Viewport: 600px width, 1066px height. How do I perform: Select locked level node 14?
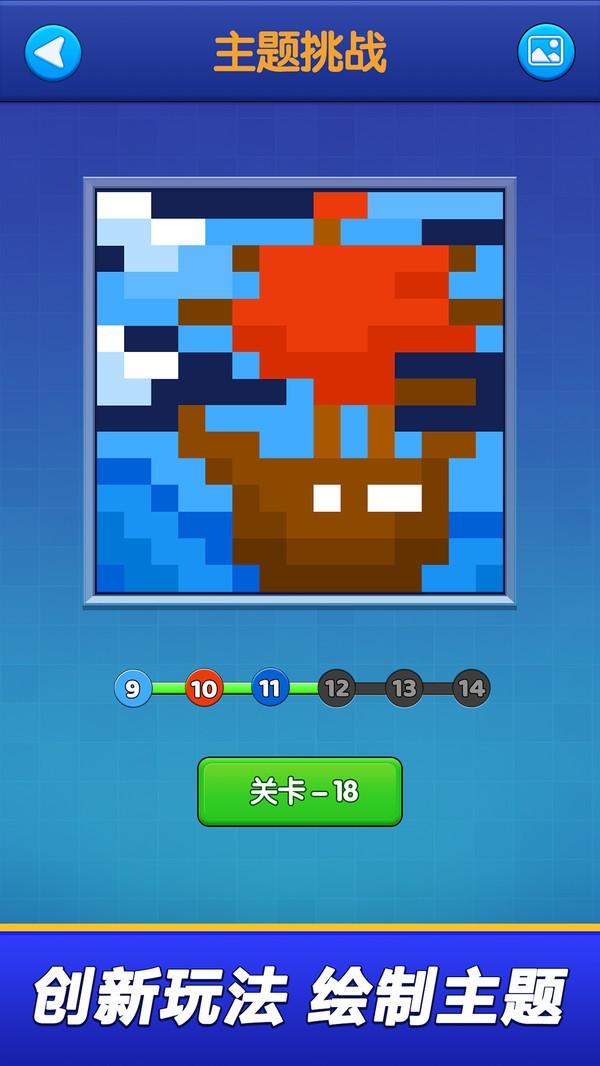coord(471,688)
